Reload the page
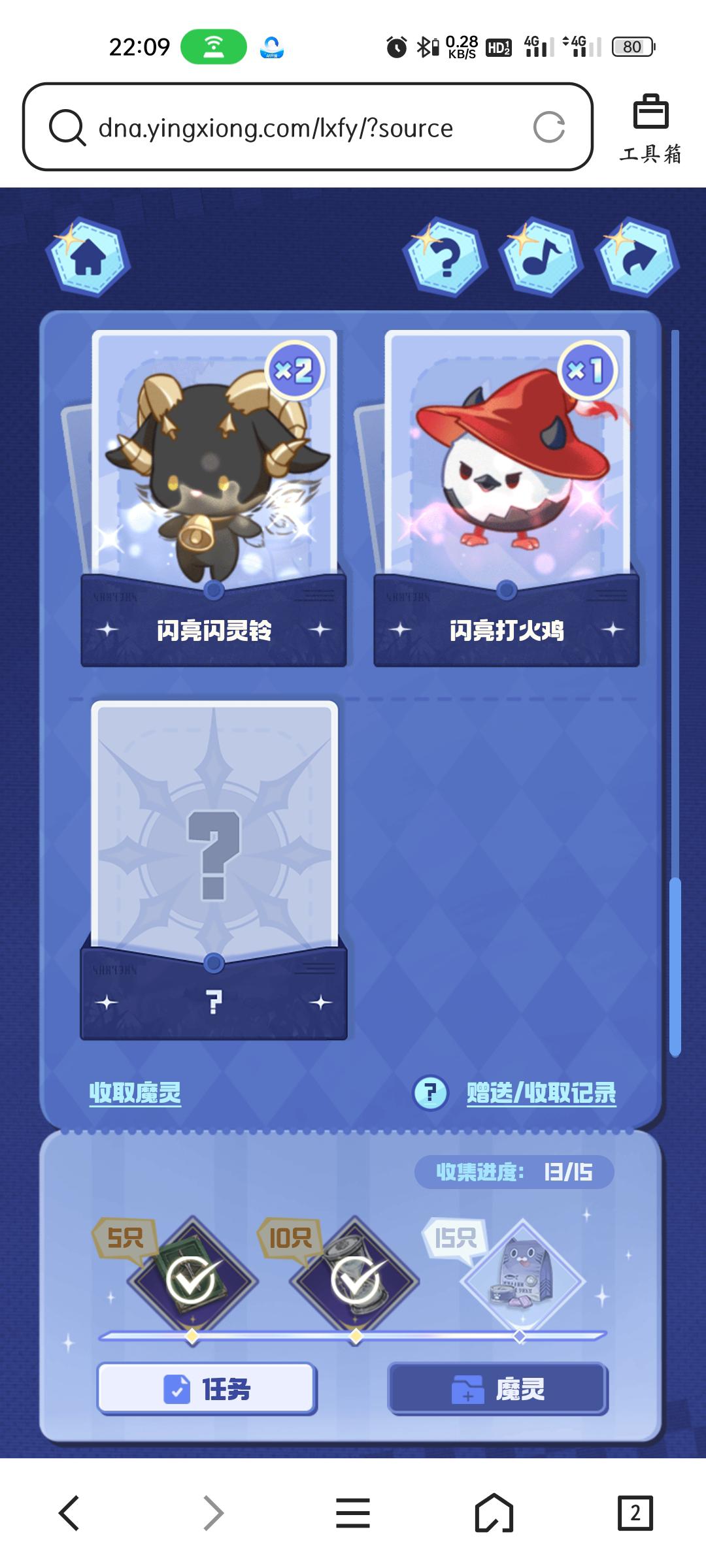706x1568 pixels. tap(548, 127)
